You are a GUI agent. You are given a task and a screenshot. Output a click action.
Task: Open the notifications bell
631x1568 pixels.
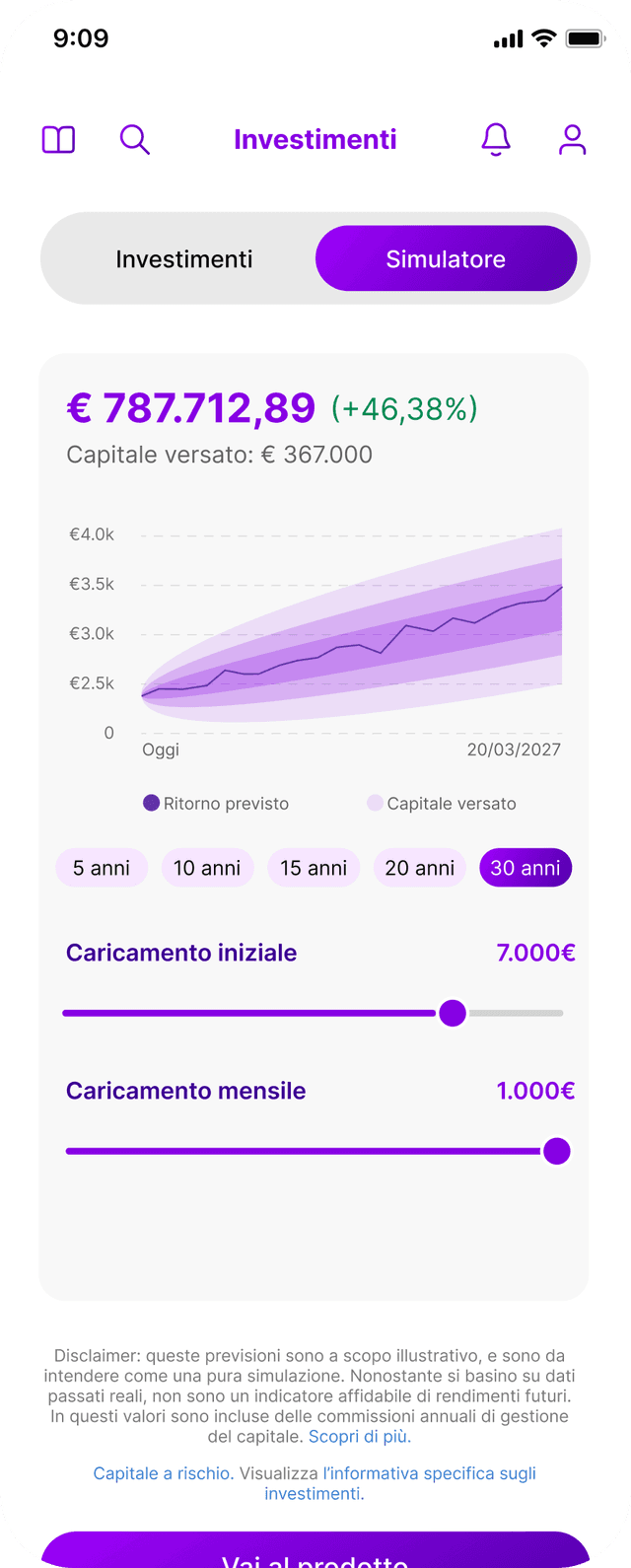pyautogui.click(x=496, y=140)
